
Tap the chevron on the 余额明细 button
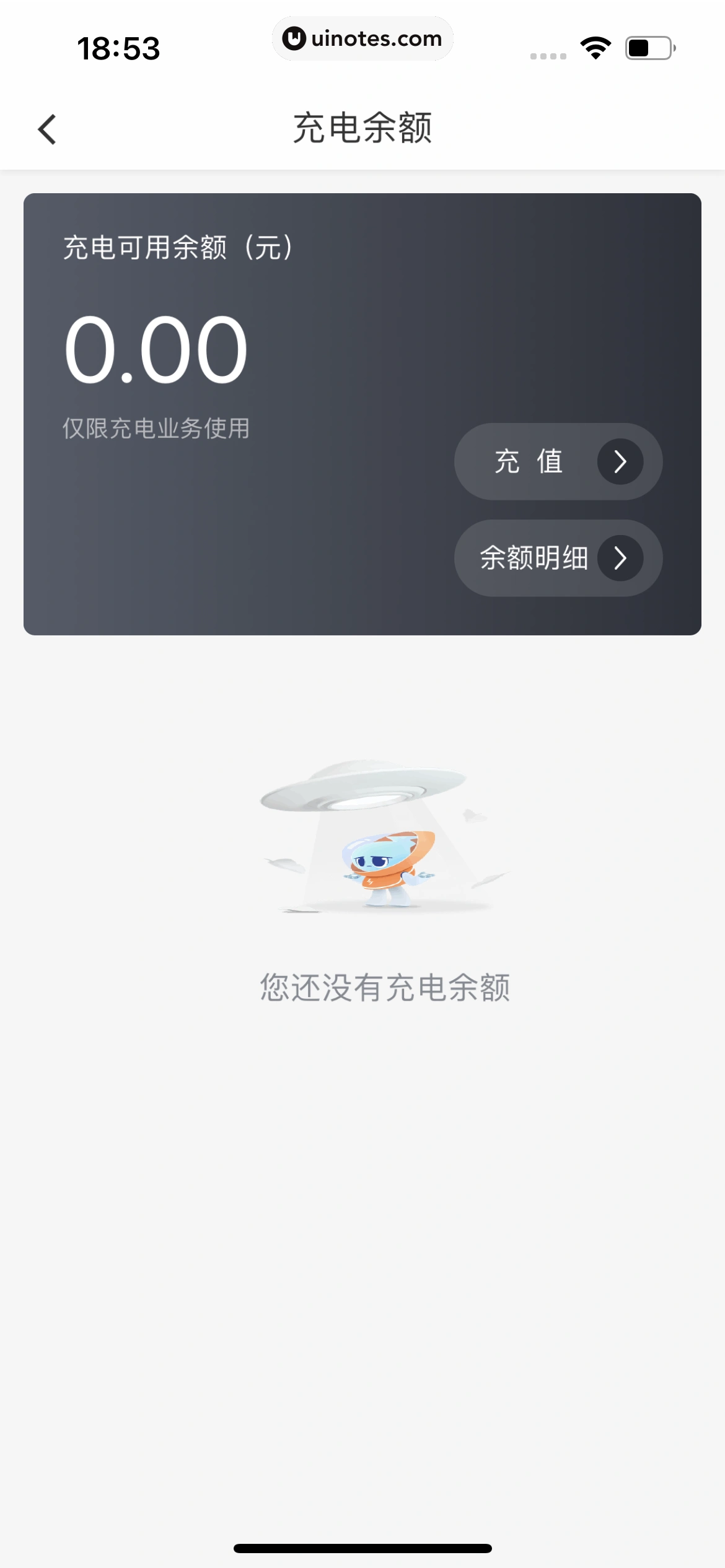[x=620, y=558]
